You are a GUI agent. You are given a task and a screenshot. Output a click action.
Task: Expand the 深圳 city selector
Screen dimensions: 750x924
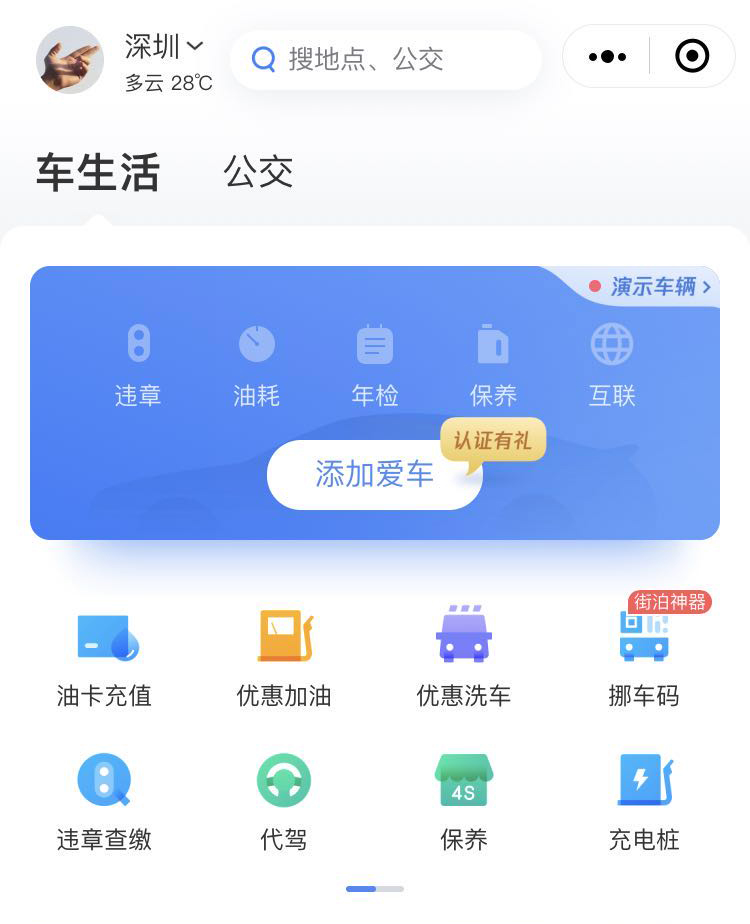coord(165,47)
